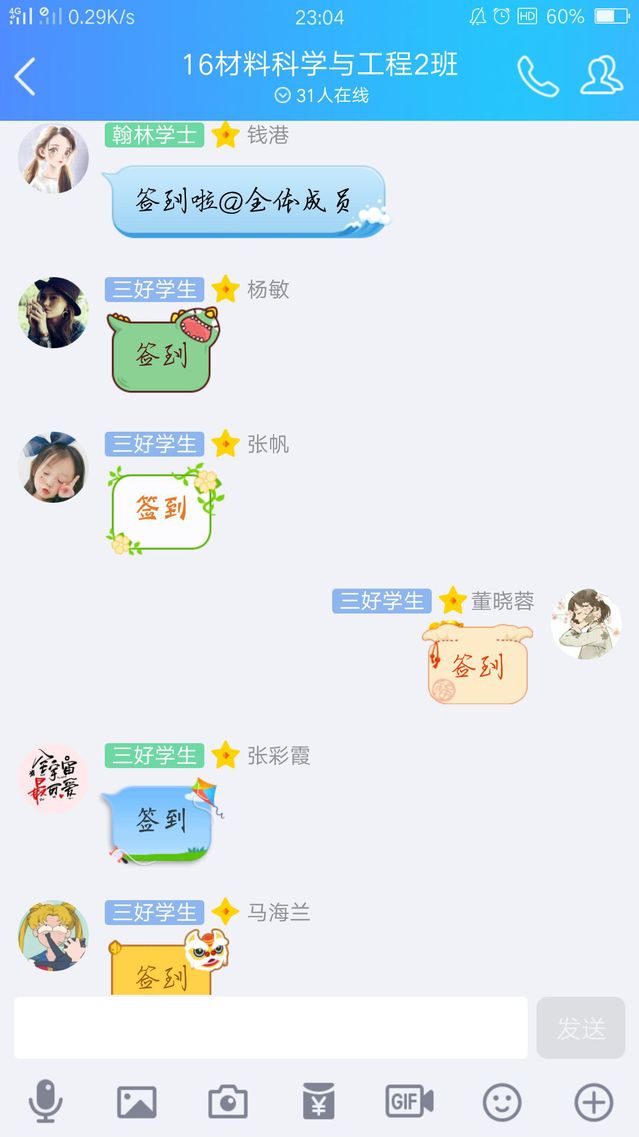Viewport: 639px width, 1137px height.
Task: Send the message with 发送 button
Action: tap(581, 1027)
